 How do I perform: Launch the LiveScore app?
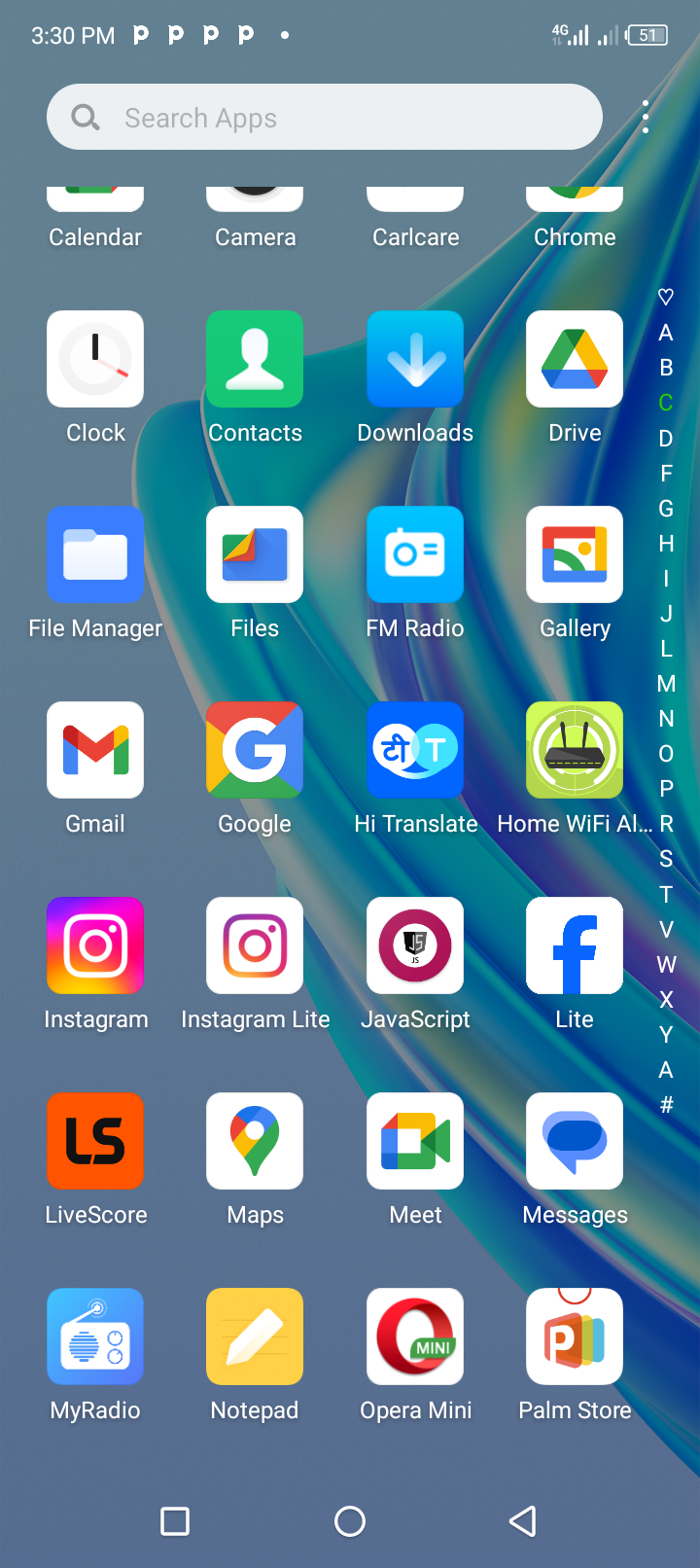click(94, 1141)
